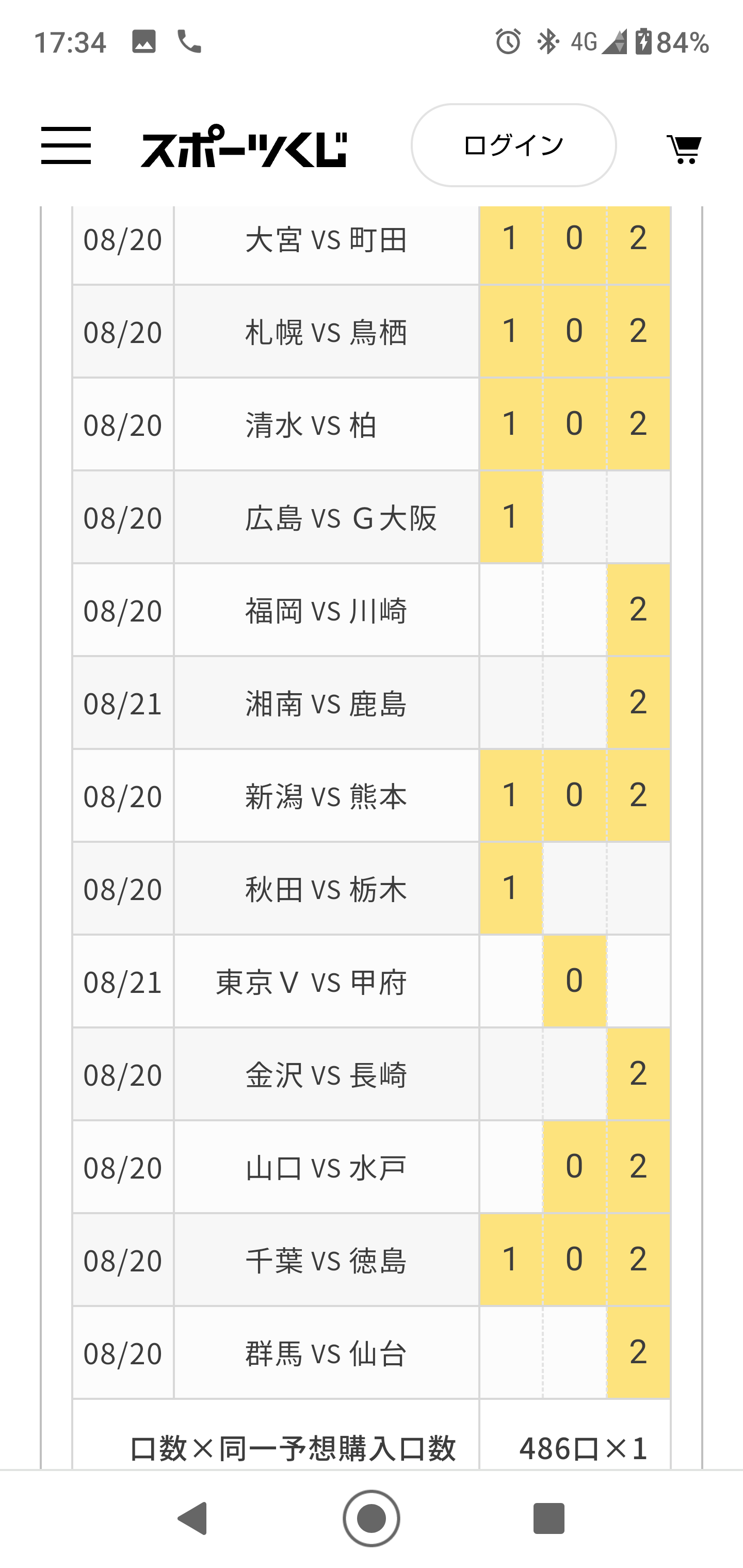The image size is (743, 1568).
Task: Tap the ログイン login button
Action: [x=513, y=145]
